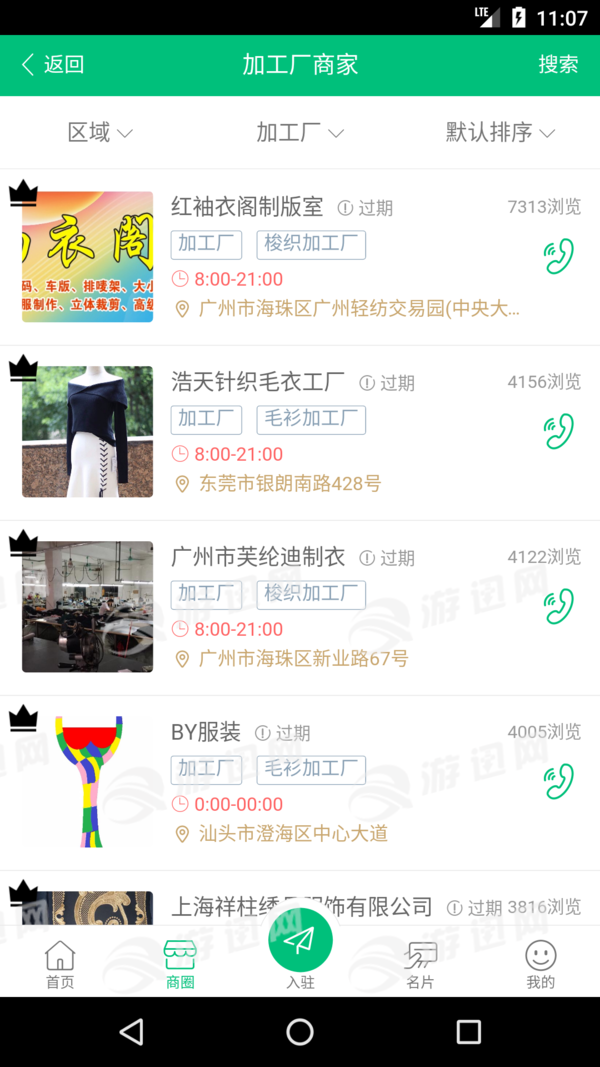
Task: Expand the 区域 filter dropdown
Action: (x=100, y=132)
